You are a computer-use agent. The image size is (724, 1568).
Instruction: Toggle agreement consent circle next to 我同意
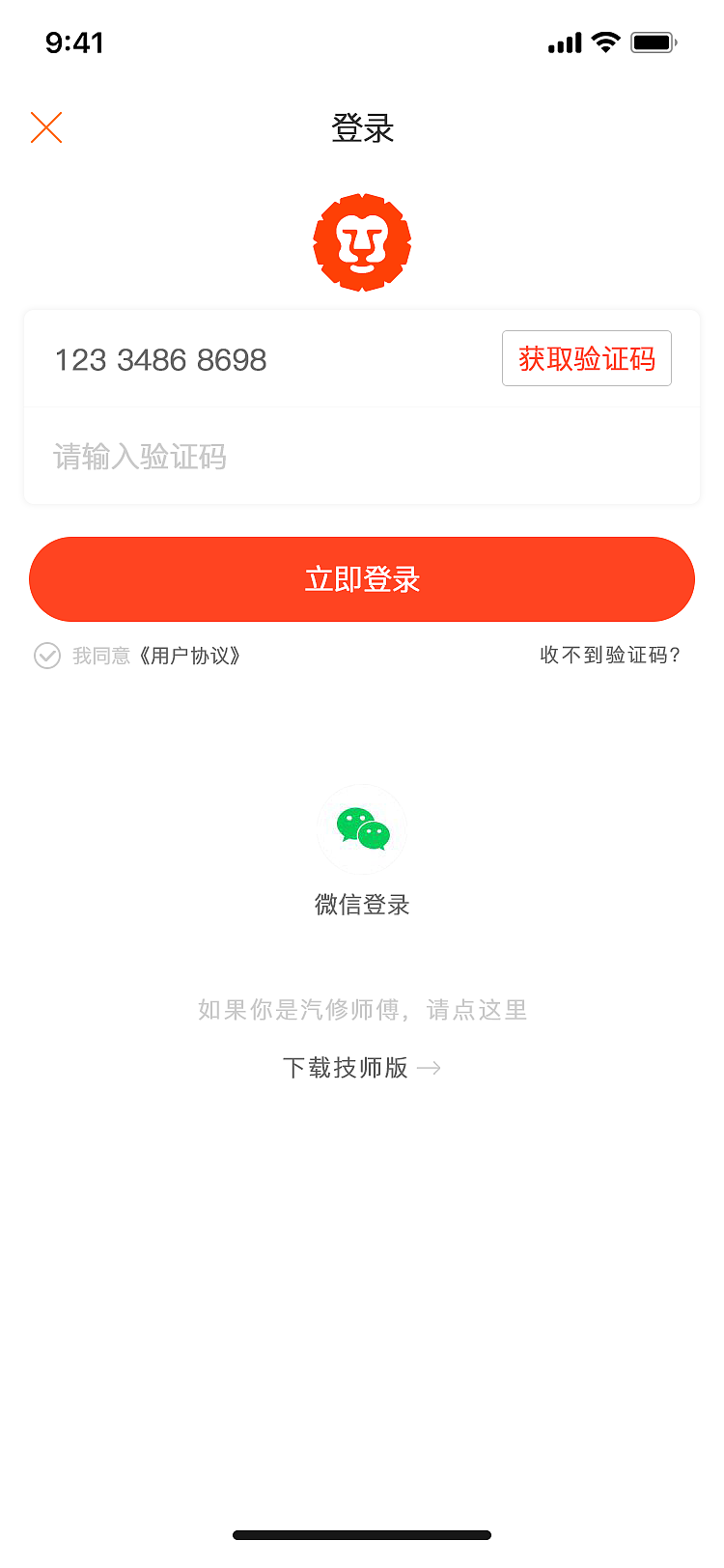pyautogui.click(x=47, y=656)
